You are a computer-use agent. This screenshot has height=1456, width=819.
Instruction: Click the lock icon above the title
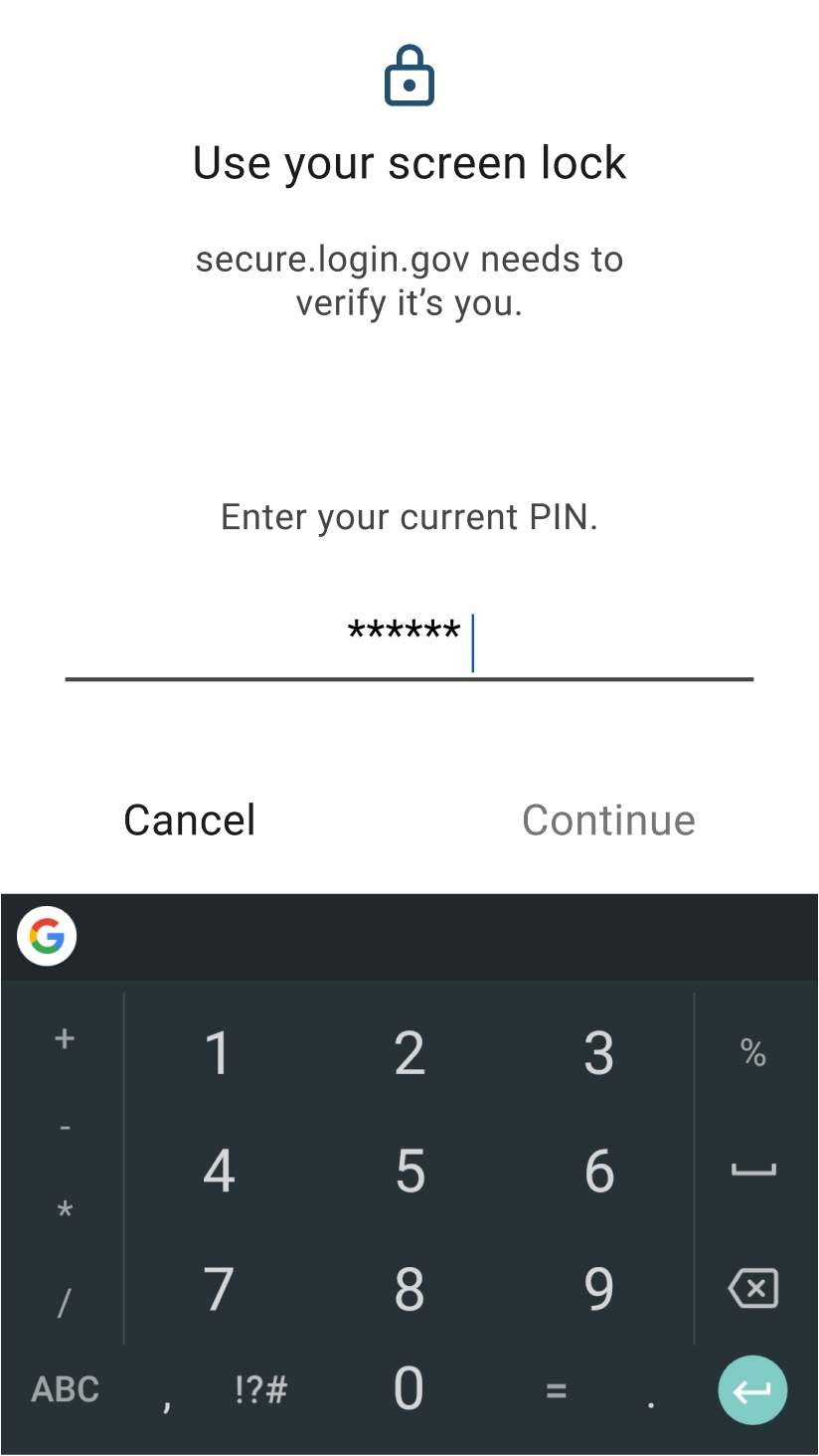(409, 75)
